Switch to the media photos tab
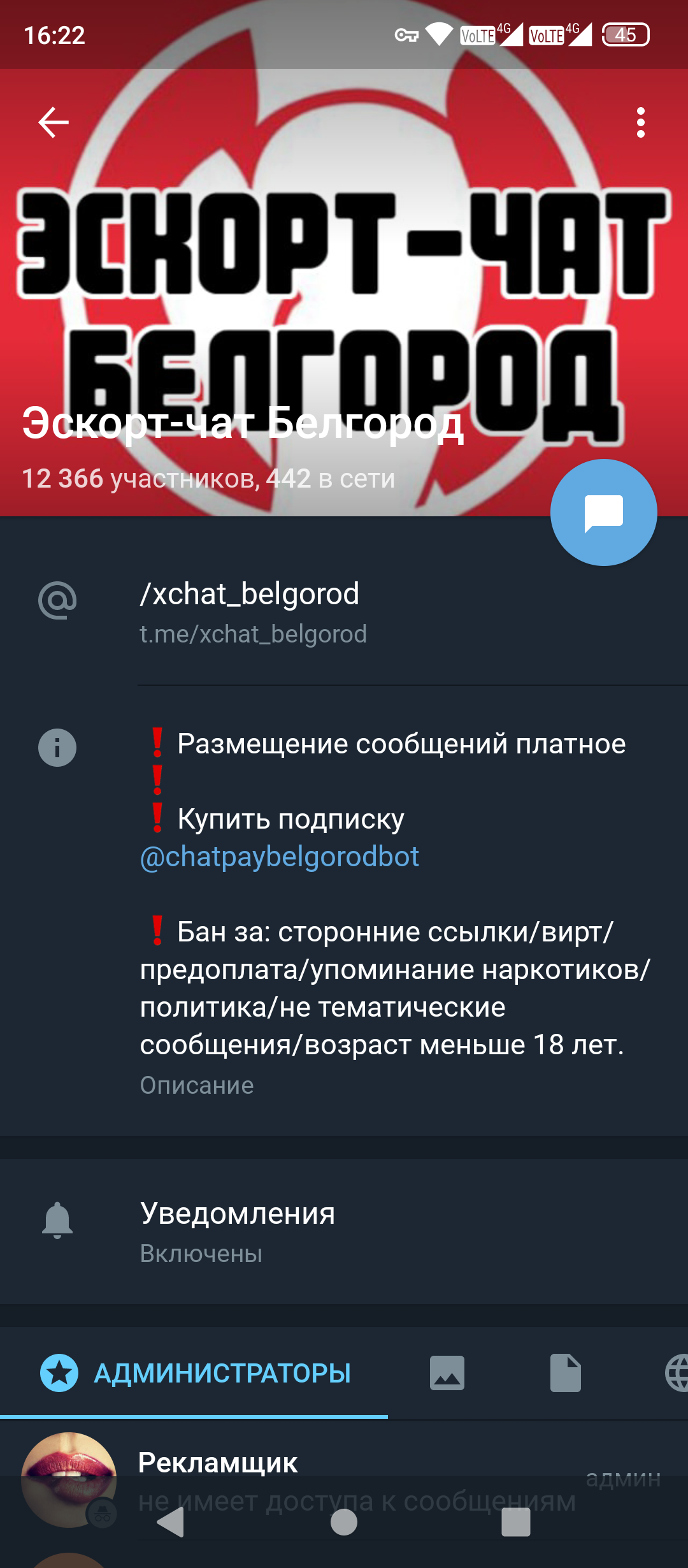The height and width of the screenshot is (1568, 688). (x=447, y=1373)
